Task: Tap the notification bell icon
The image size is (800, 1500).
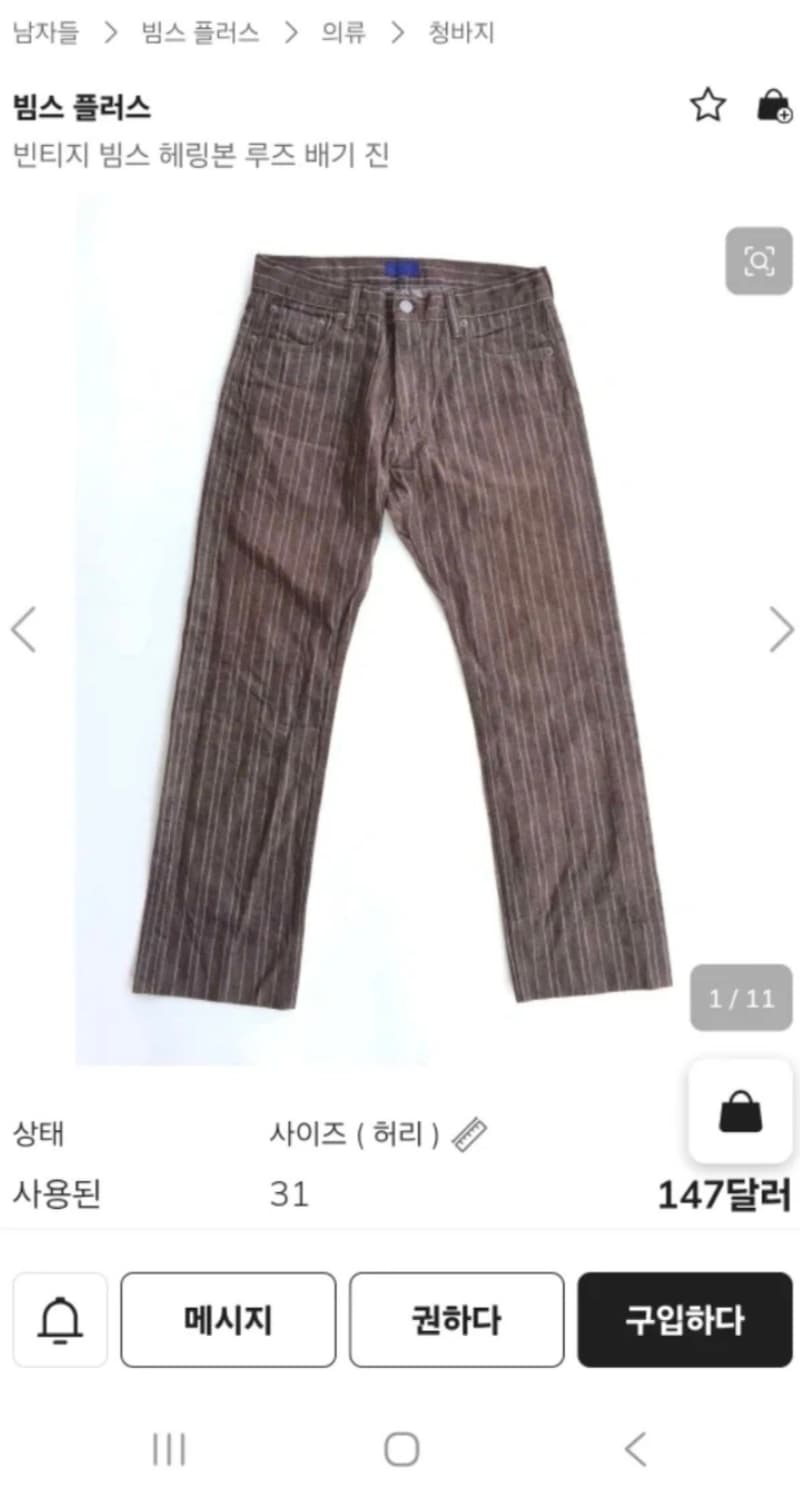Action: (x=60, y=1319)
